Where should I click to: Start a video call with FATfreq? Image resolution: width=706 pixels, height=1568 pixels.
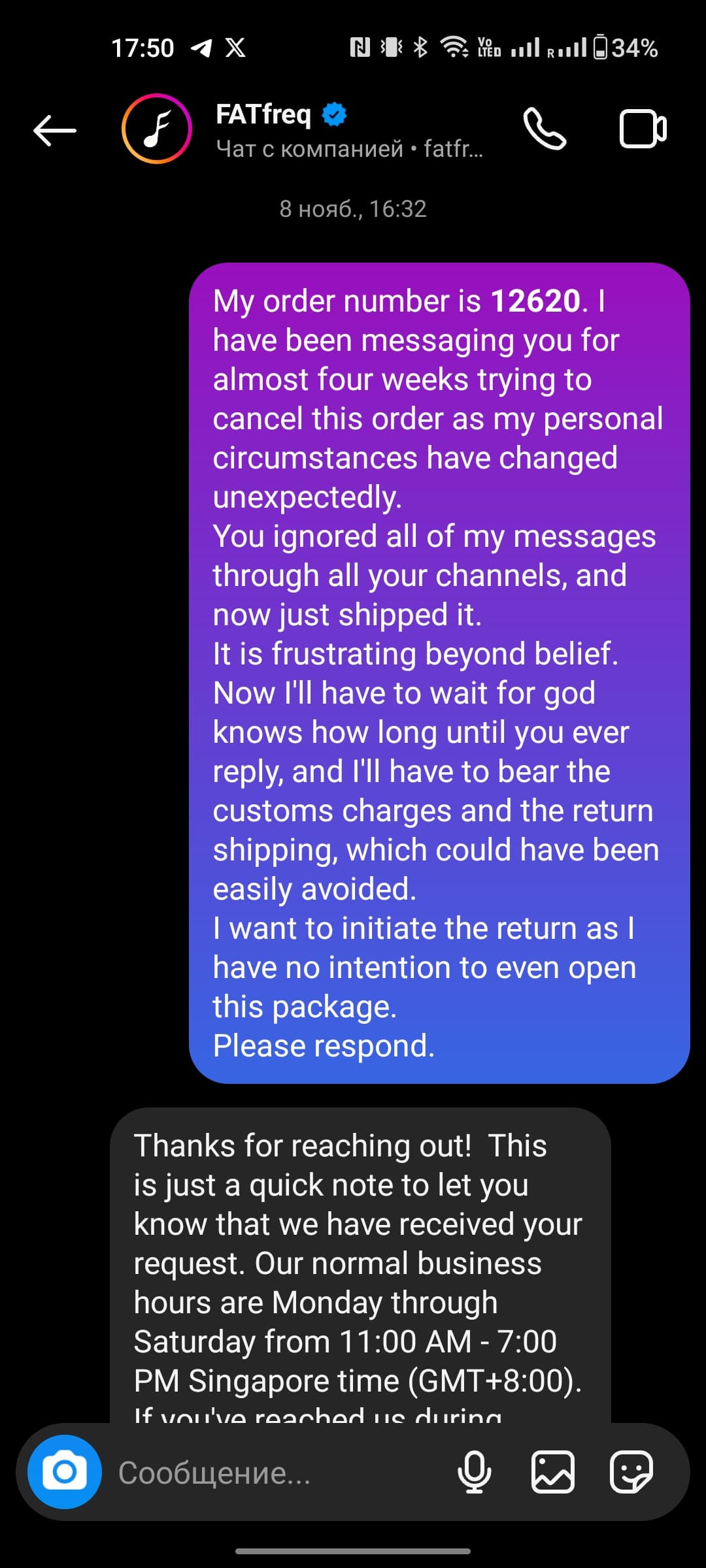click(x=643, y=129)
